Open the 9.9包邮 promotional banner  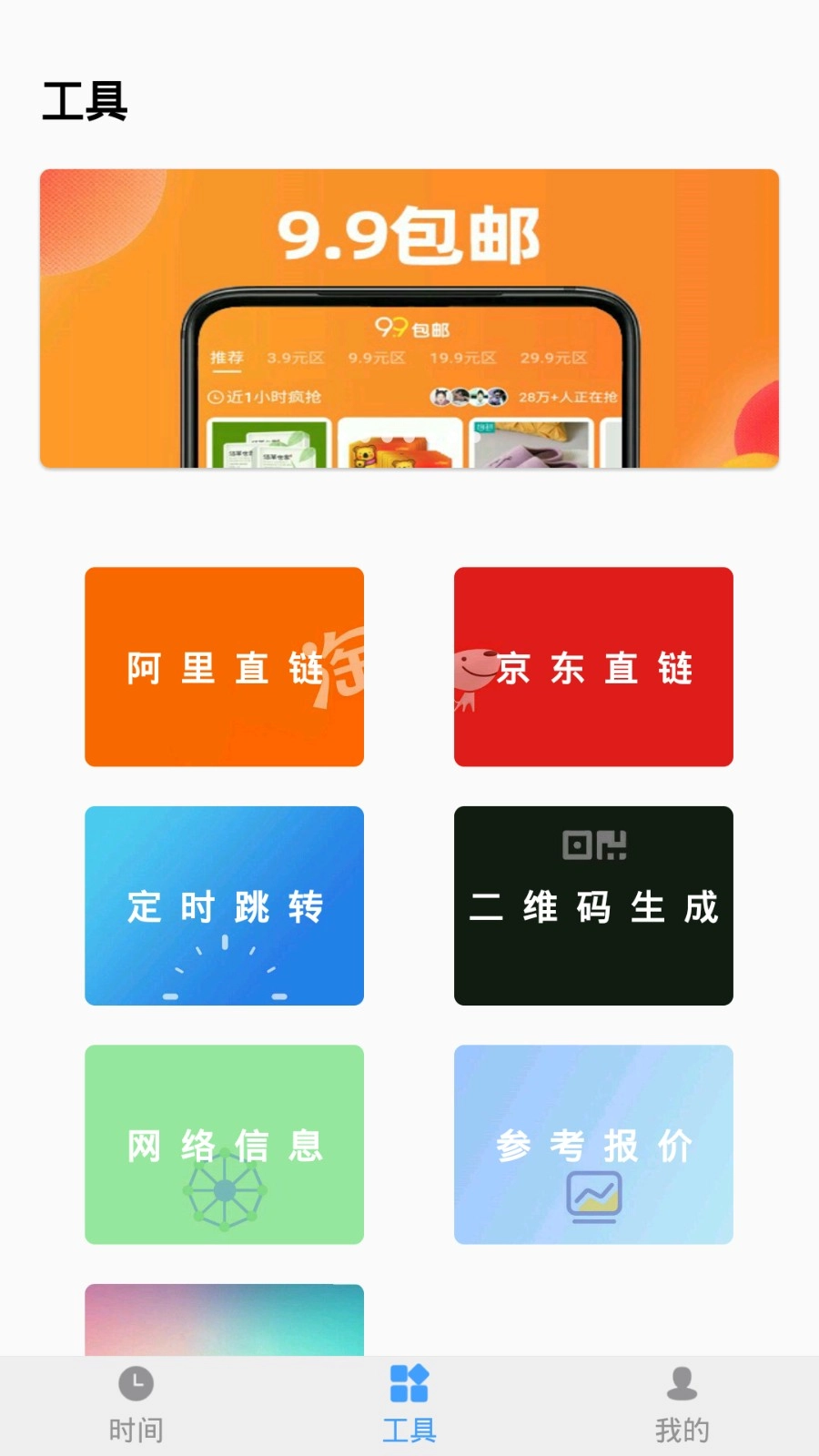409,318
